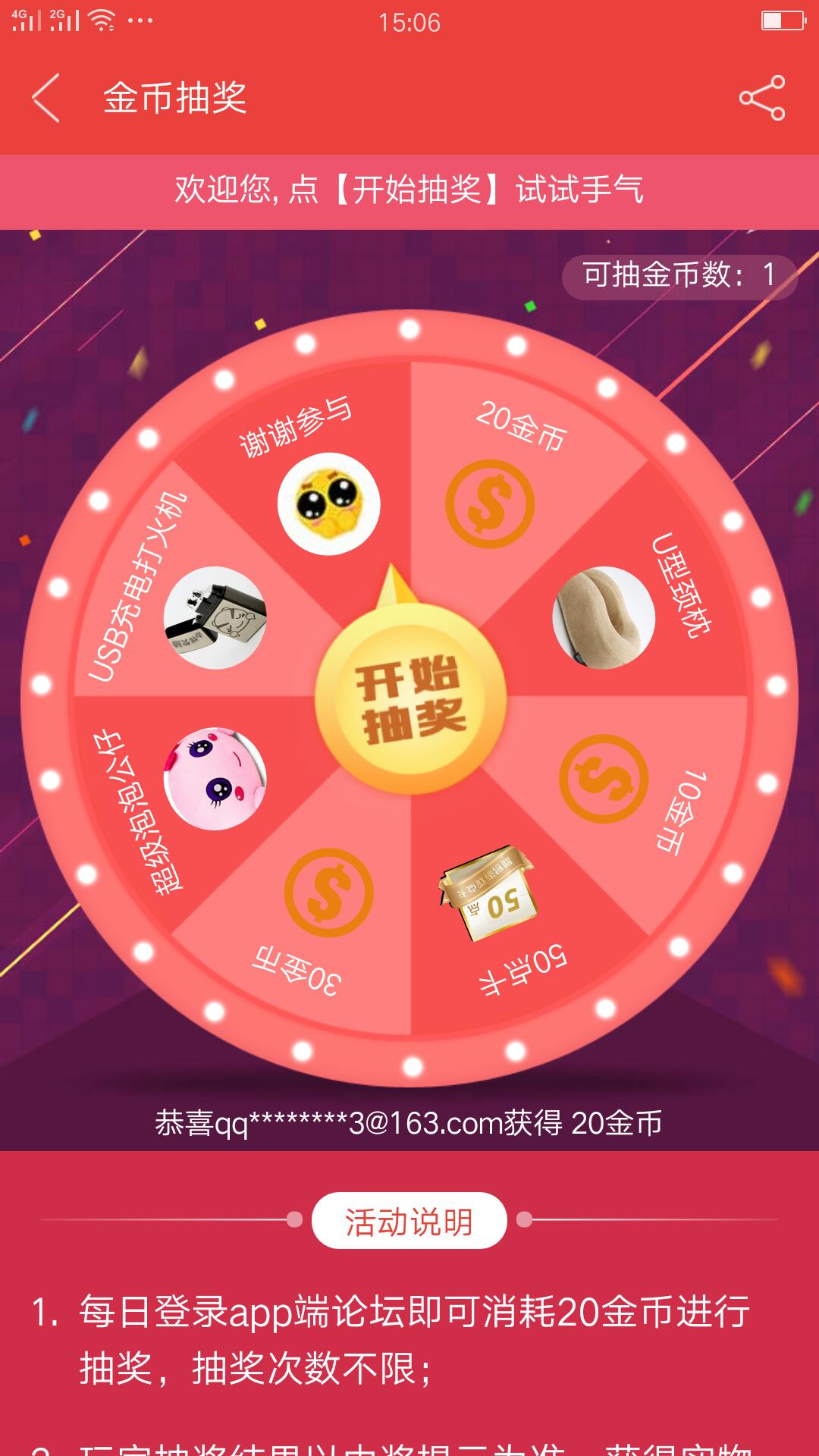Go back from the 金币抽奖 page
The width and height of the screenshot is (819, 1456).
(45, 98)
